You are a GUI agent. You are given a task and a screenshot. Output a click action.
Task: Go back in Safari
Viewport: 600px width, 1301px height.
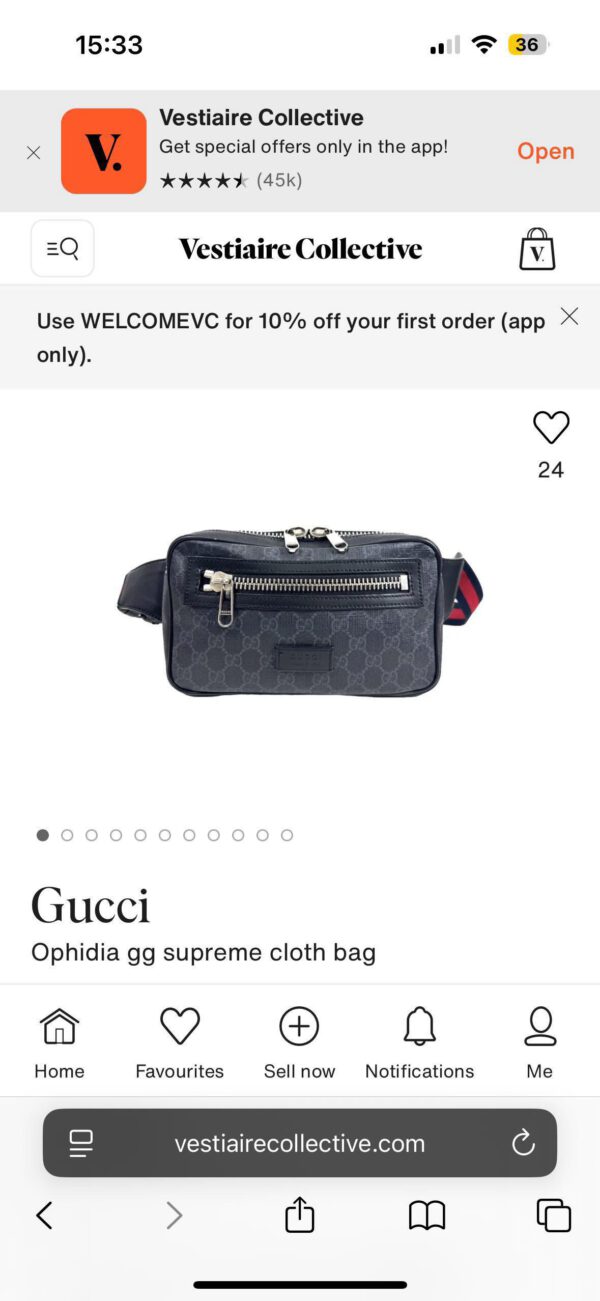click(44, 1215)
